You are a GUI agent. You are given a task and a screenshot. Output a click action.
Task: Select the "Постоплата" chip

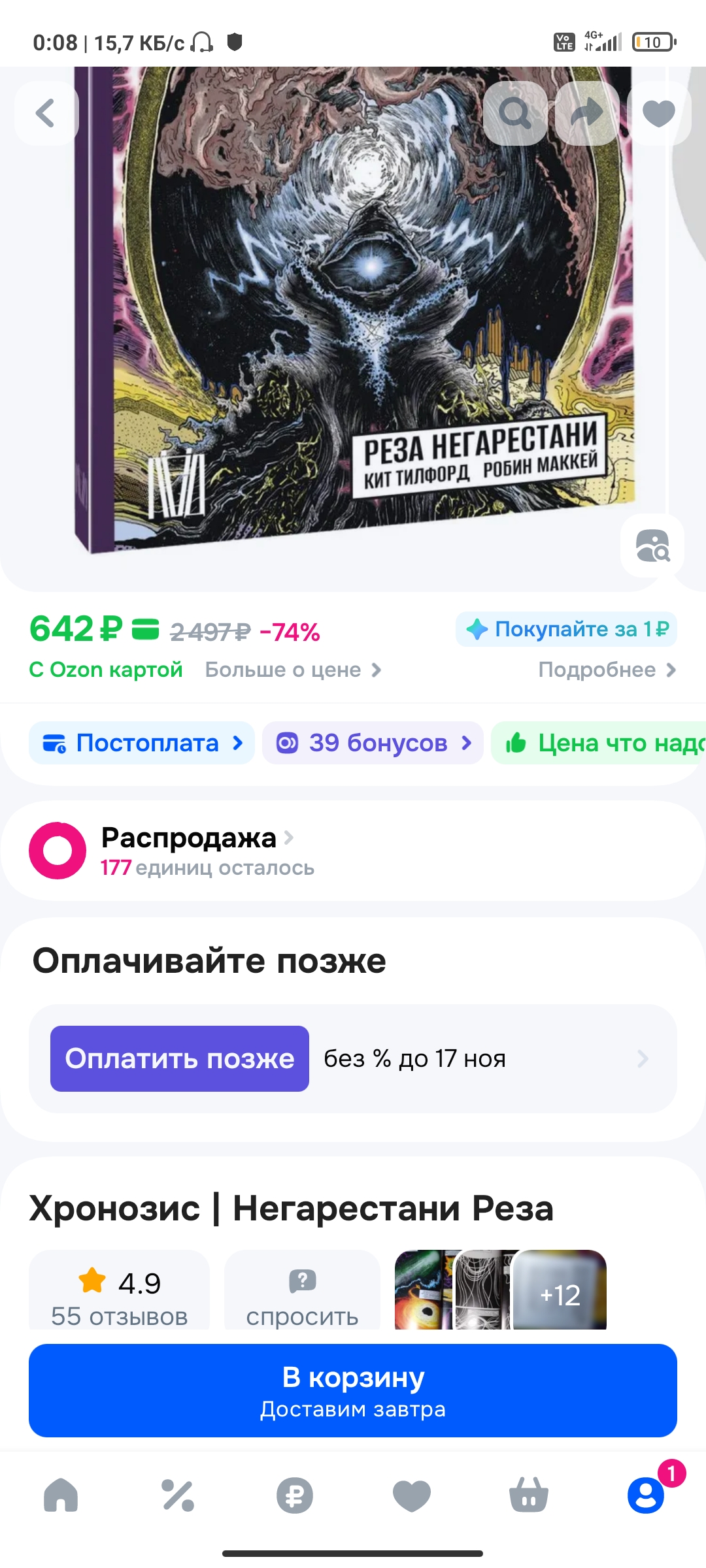[142, 743]
